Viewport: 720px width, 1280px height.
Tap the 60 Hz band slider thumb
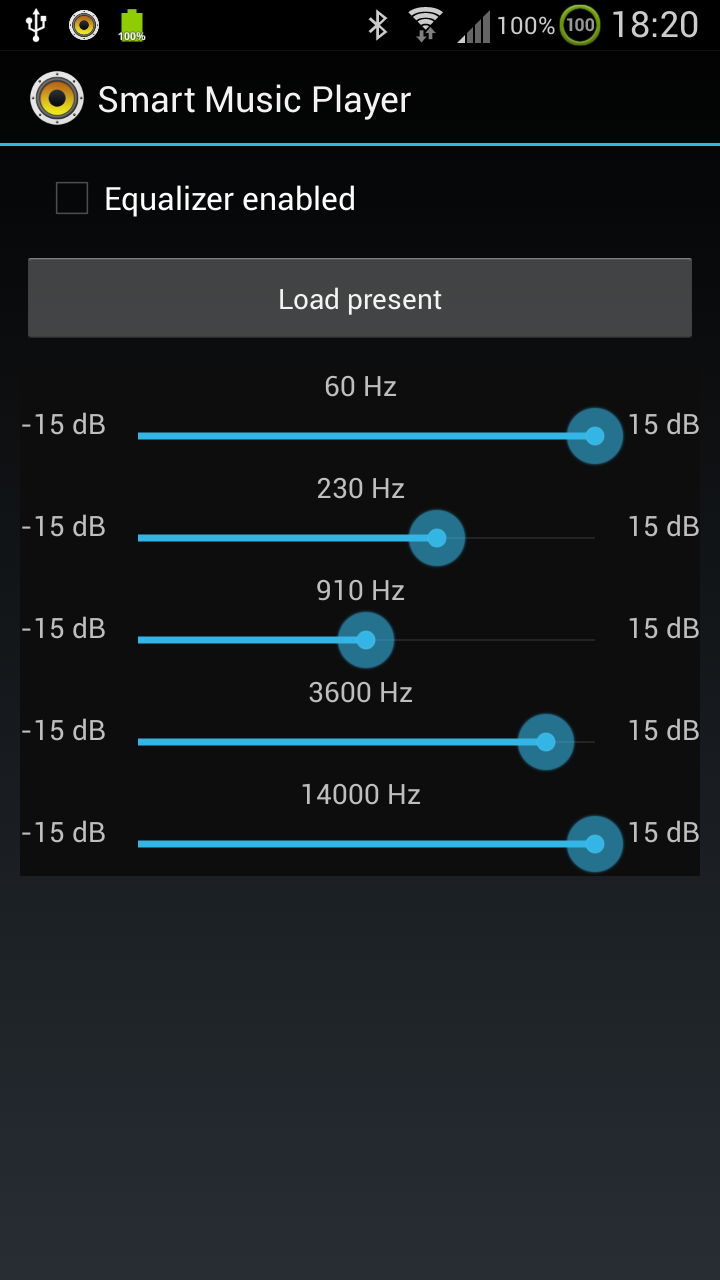coord(595,435)
